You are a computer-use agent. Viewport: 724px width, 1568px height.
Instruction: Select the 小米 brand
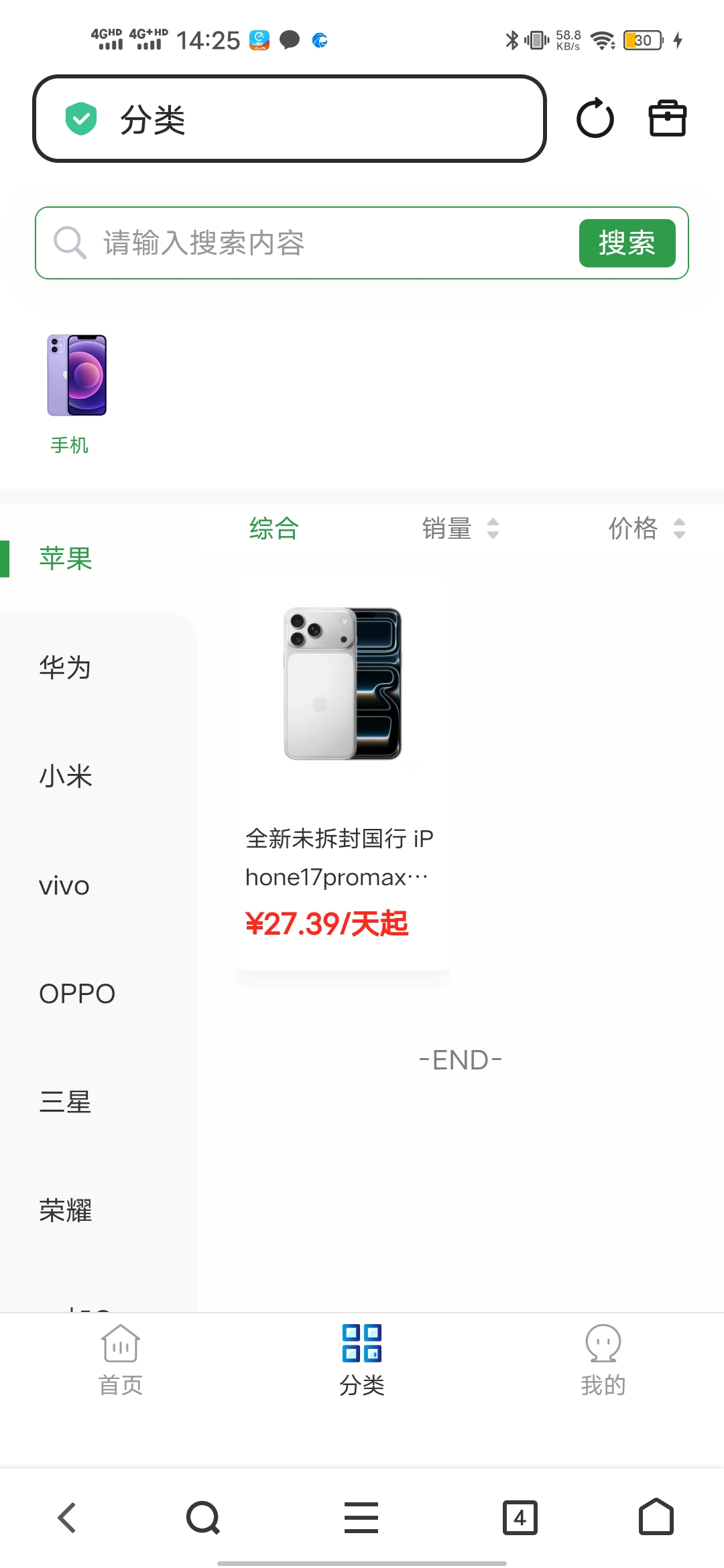(x=65, y=777)
